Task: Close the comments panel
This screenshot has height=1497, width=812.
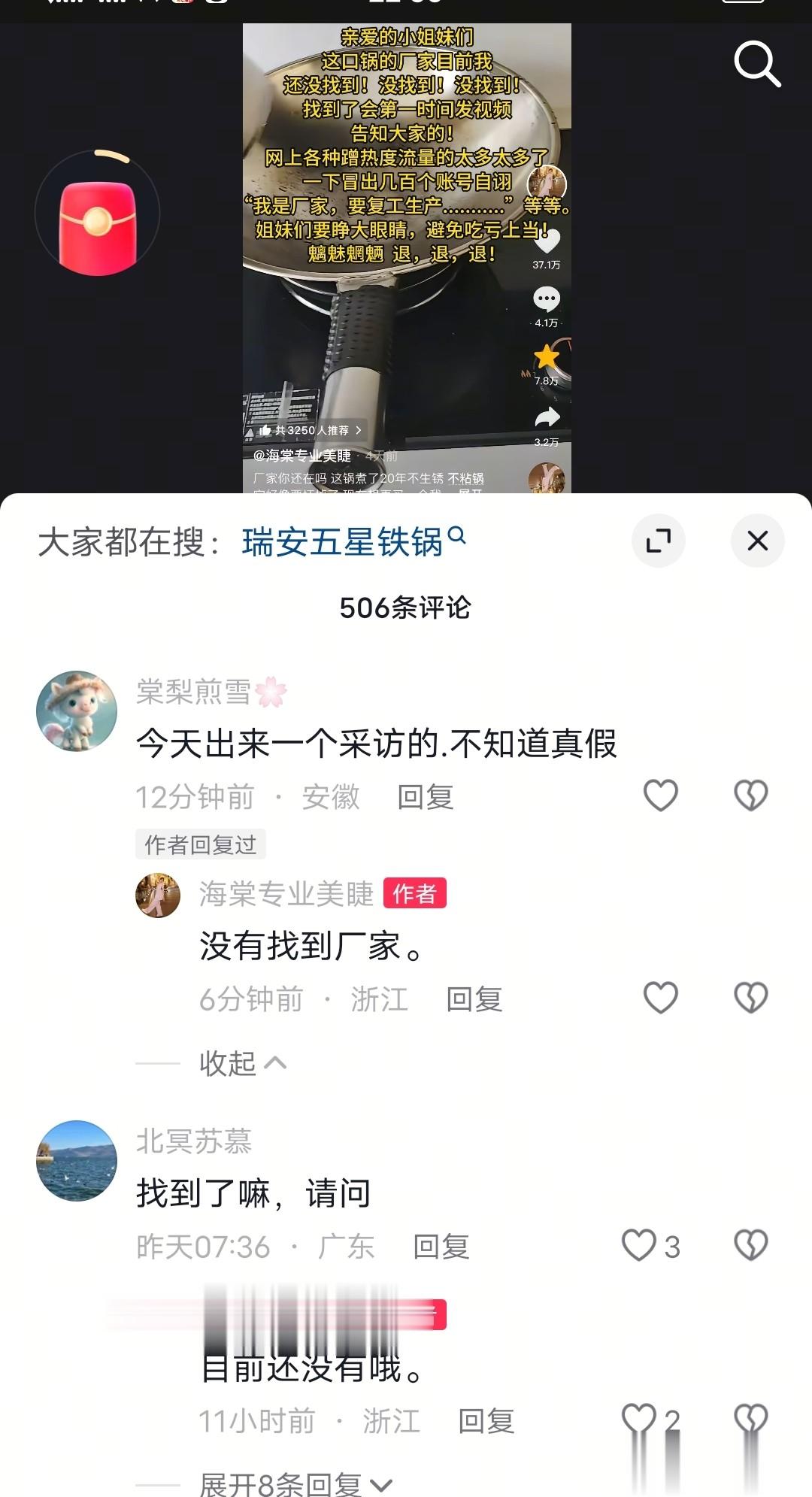Action: 757,541
